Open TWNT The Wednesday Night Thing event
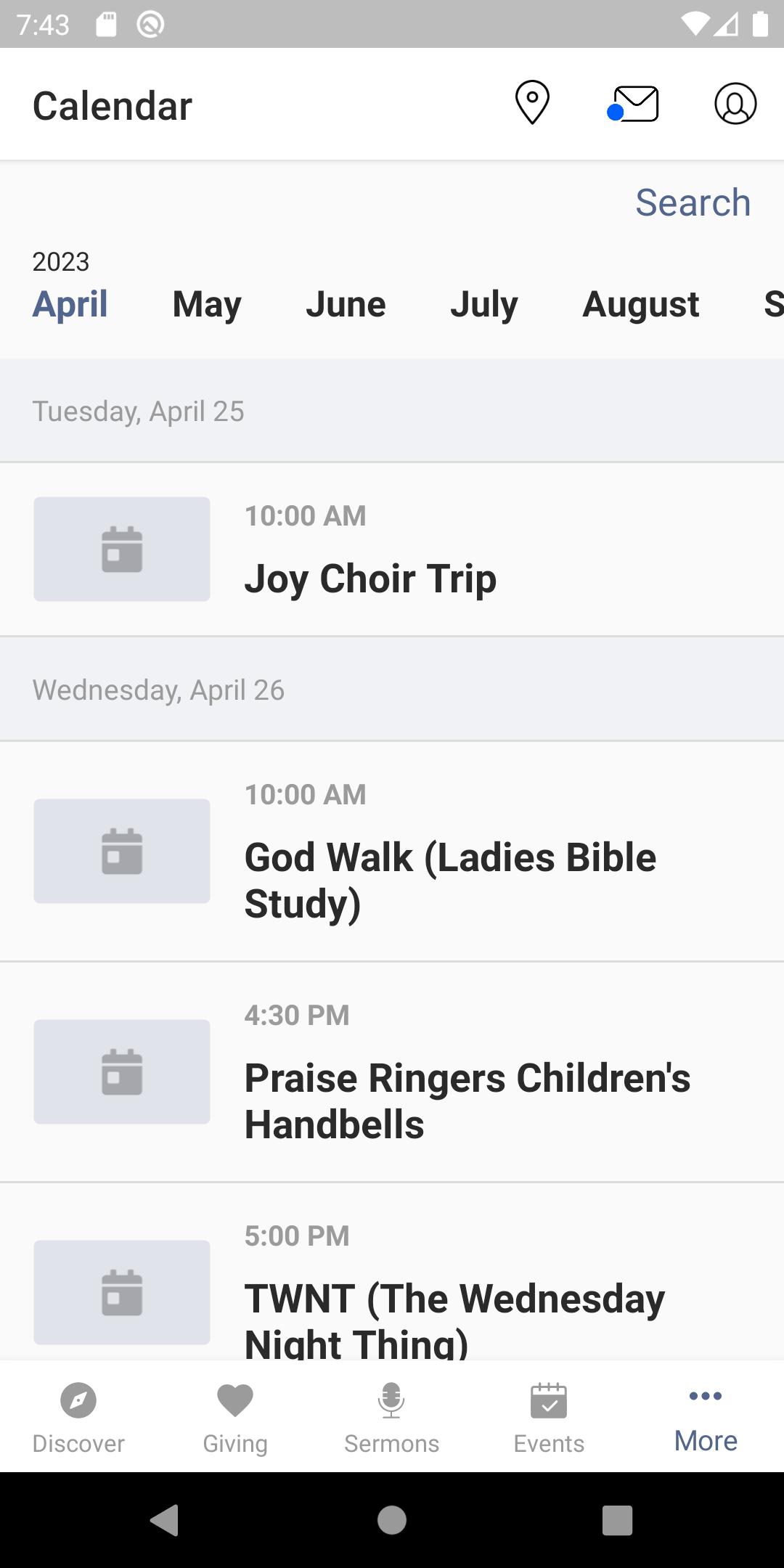784x1568 pixels. [392, 1272]
